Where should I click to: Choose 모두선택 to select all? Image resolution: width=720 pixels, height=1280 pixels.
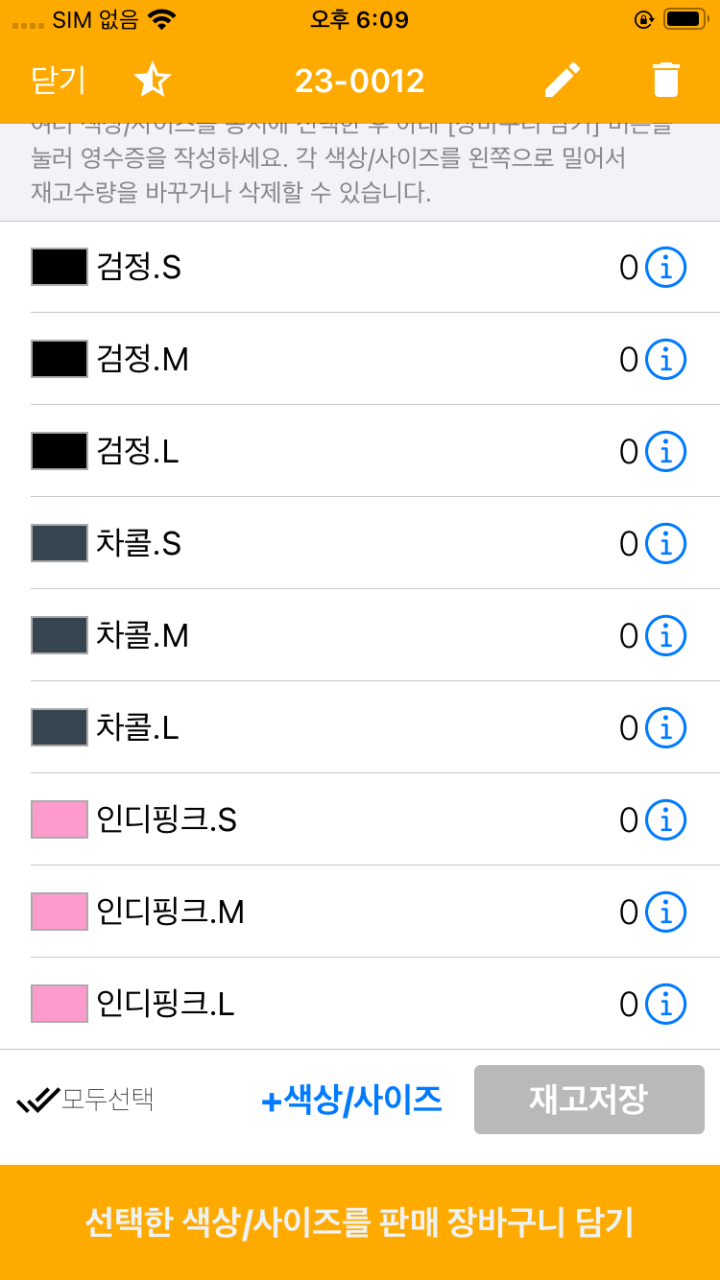[x=86, y=1100]
